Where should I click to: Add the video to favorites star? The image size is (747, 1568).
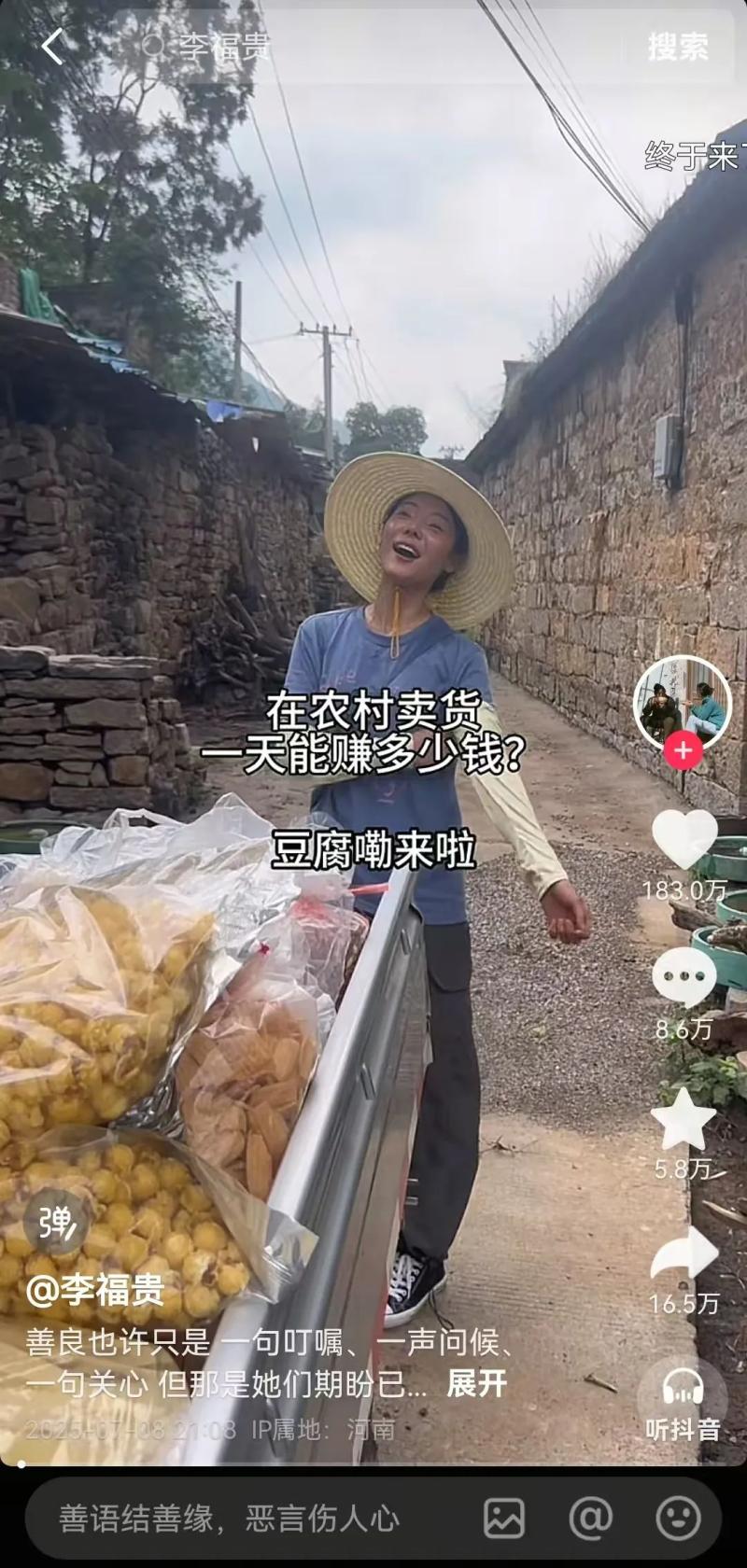point(684,1119)
